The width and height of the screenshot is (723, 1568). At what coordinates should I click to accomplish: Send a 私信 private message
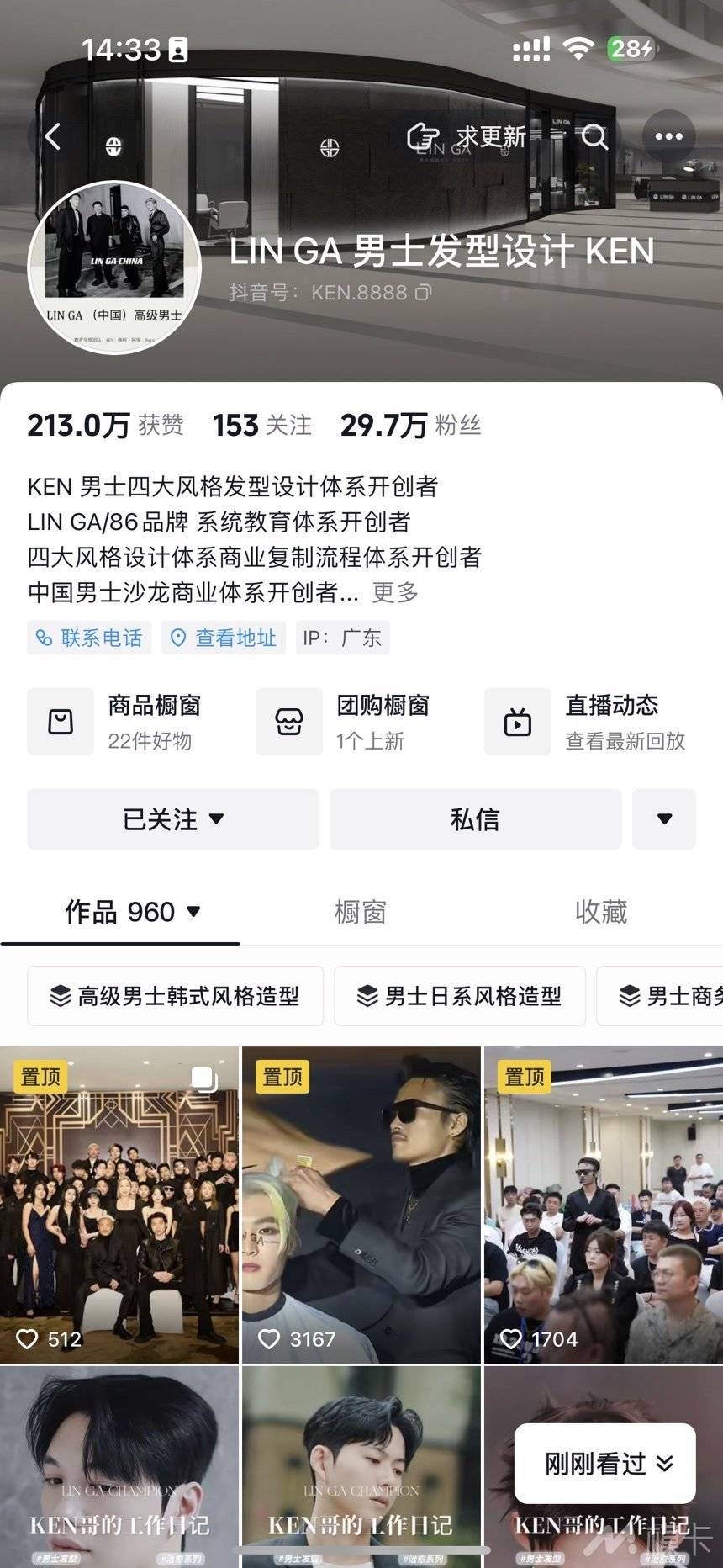(x=475, y=818)
